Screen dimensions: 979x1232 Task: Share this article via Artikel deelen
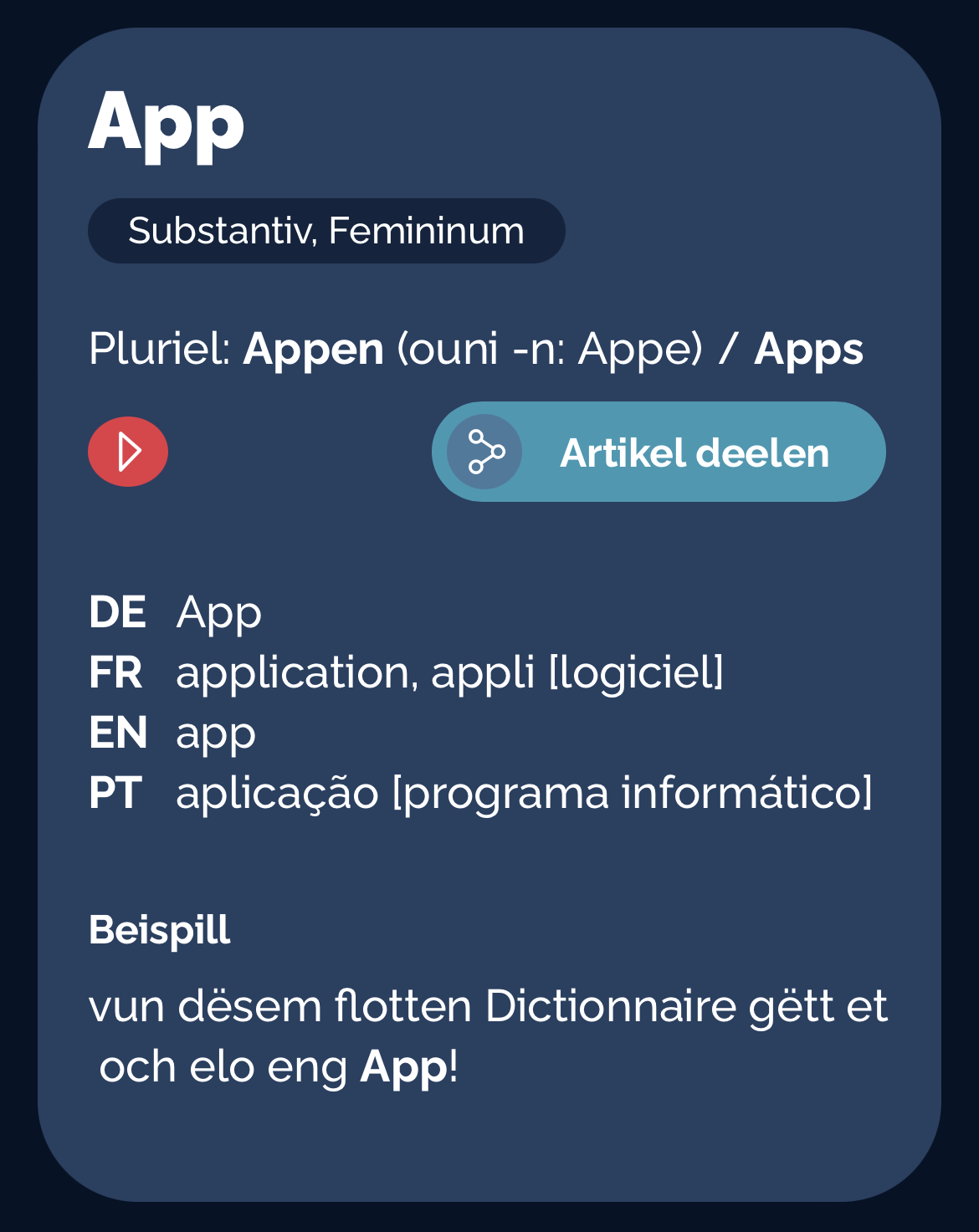tap(659, 452)
